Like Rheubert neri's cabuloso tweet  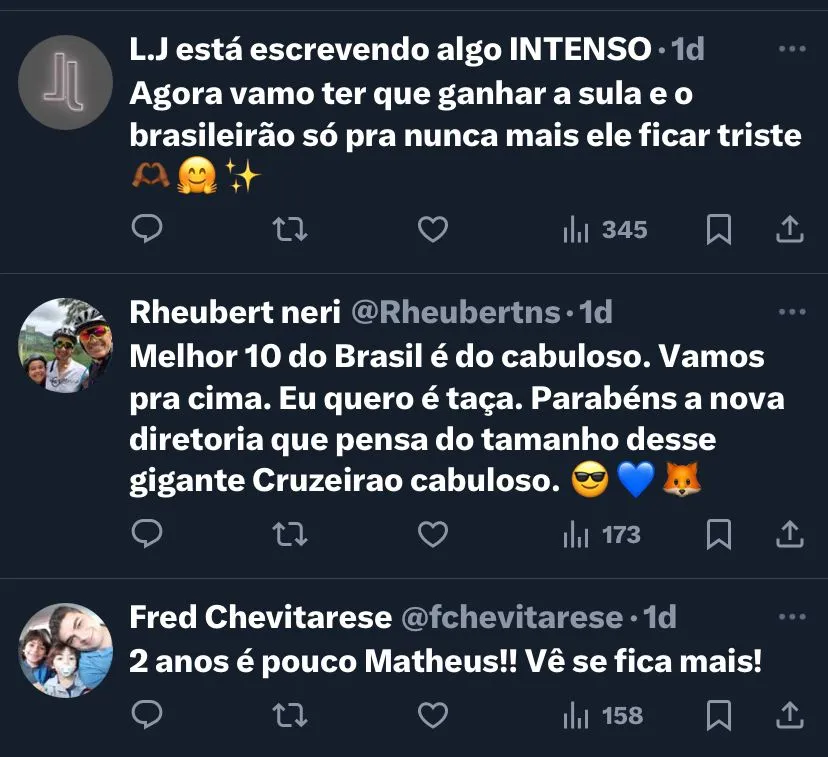432,535
